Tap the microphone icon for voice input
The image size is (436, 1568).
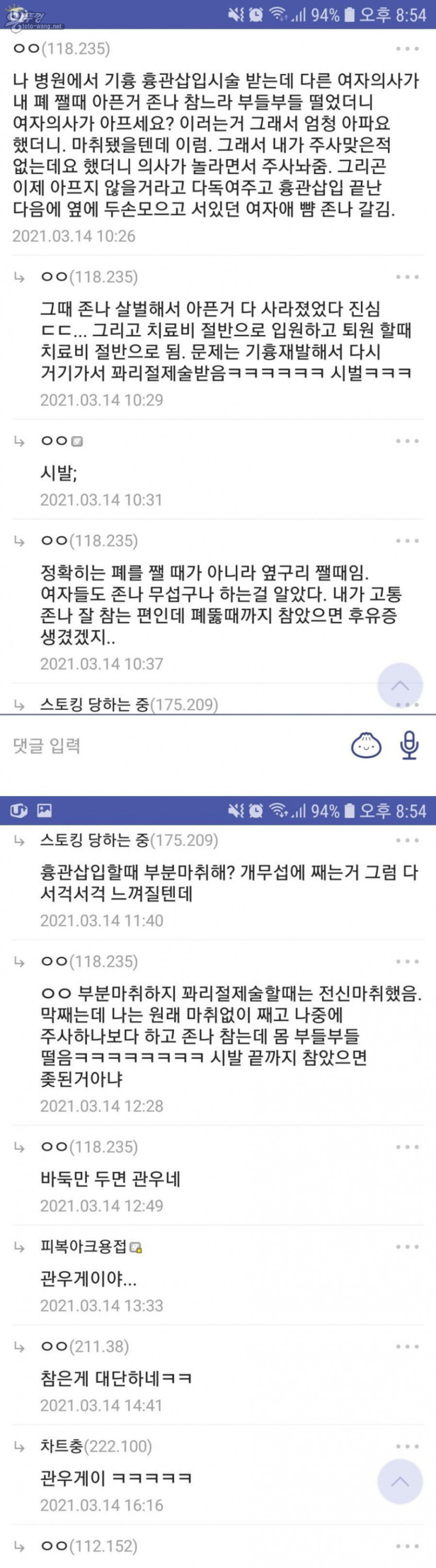(409, 745)
